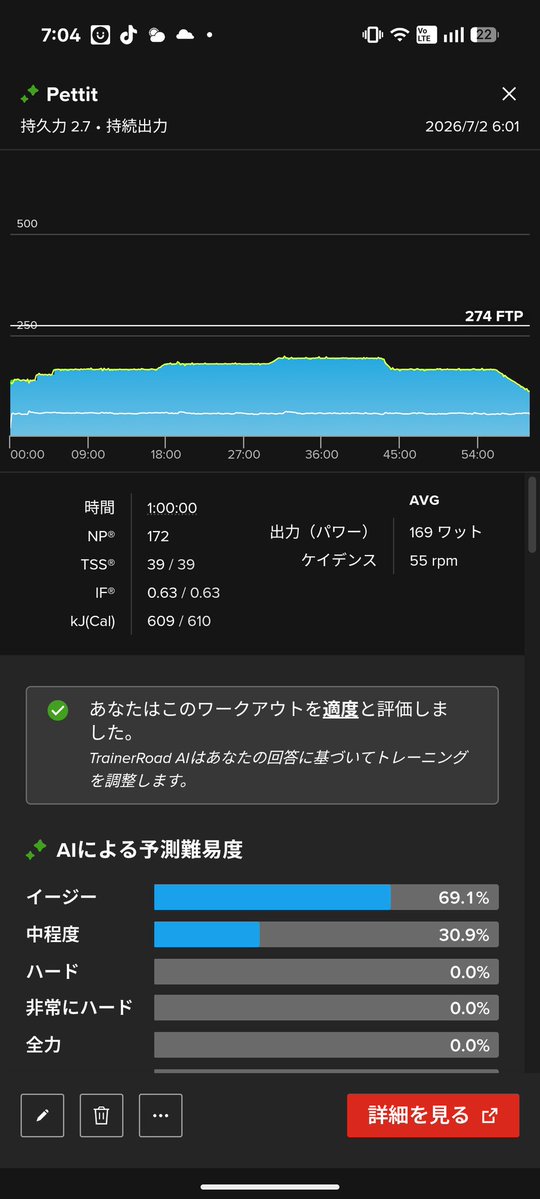Close the Pettit workout details
This screenshot has height=1199, width=540.
click(x=509, y=94)
